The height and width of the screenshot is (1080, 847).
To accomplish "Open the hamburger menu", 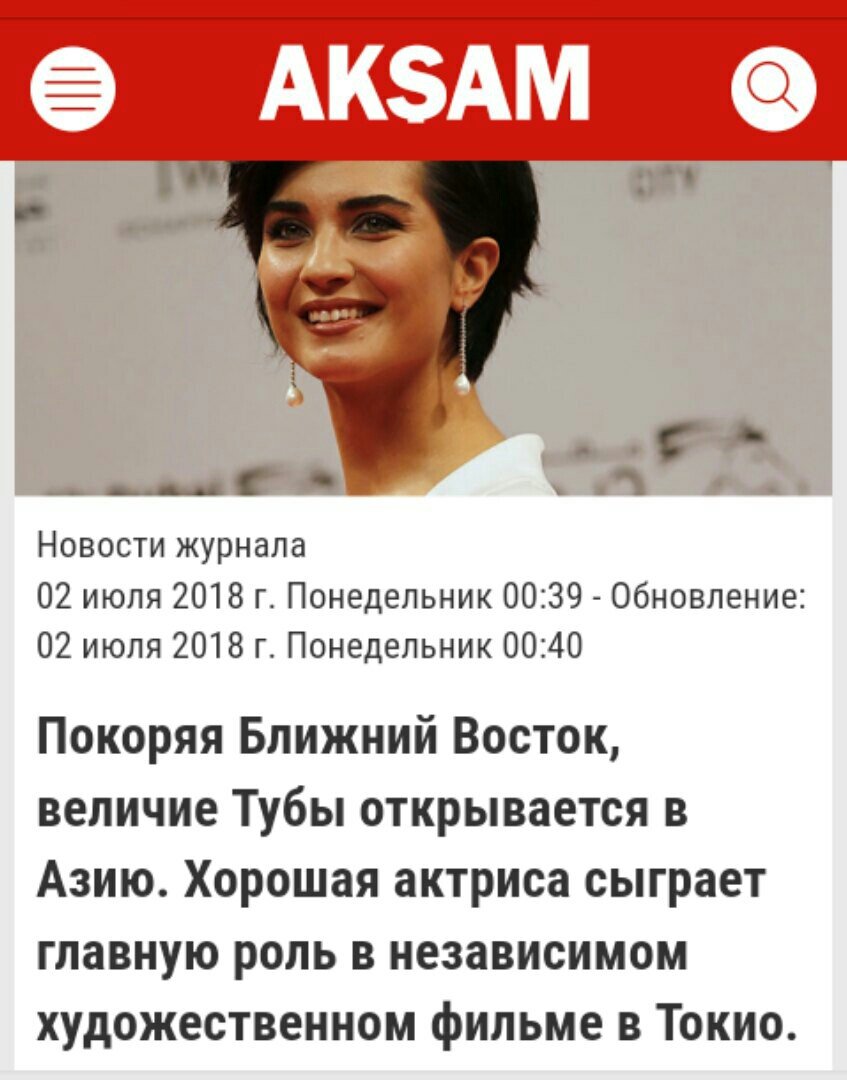I will click(x=73, y=91).
